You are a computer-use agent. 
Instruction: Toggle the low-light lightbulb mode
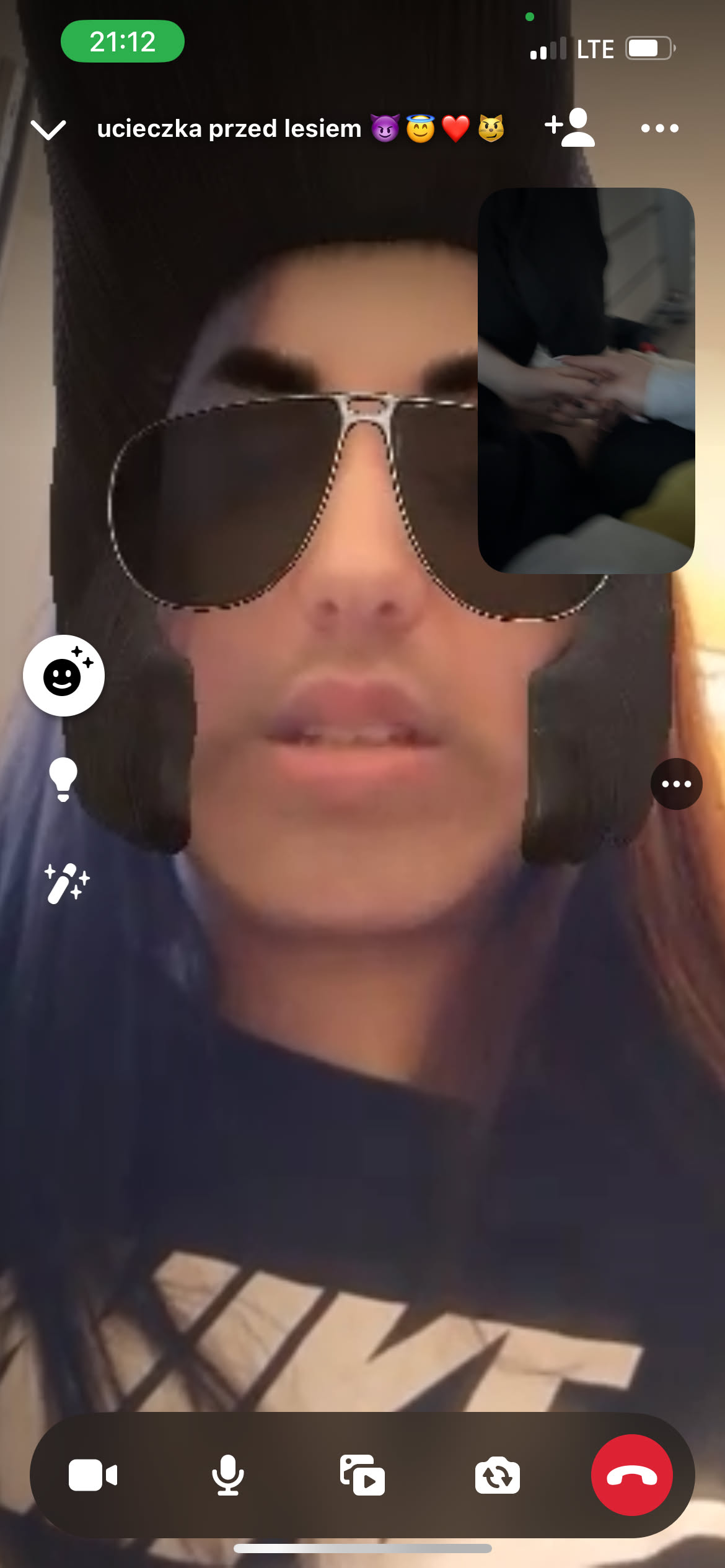[x=63, y=779]
